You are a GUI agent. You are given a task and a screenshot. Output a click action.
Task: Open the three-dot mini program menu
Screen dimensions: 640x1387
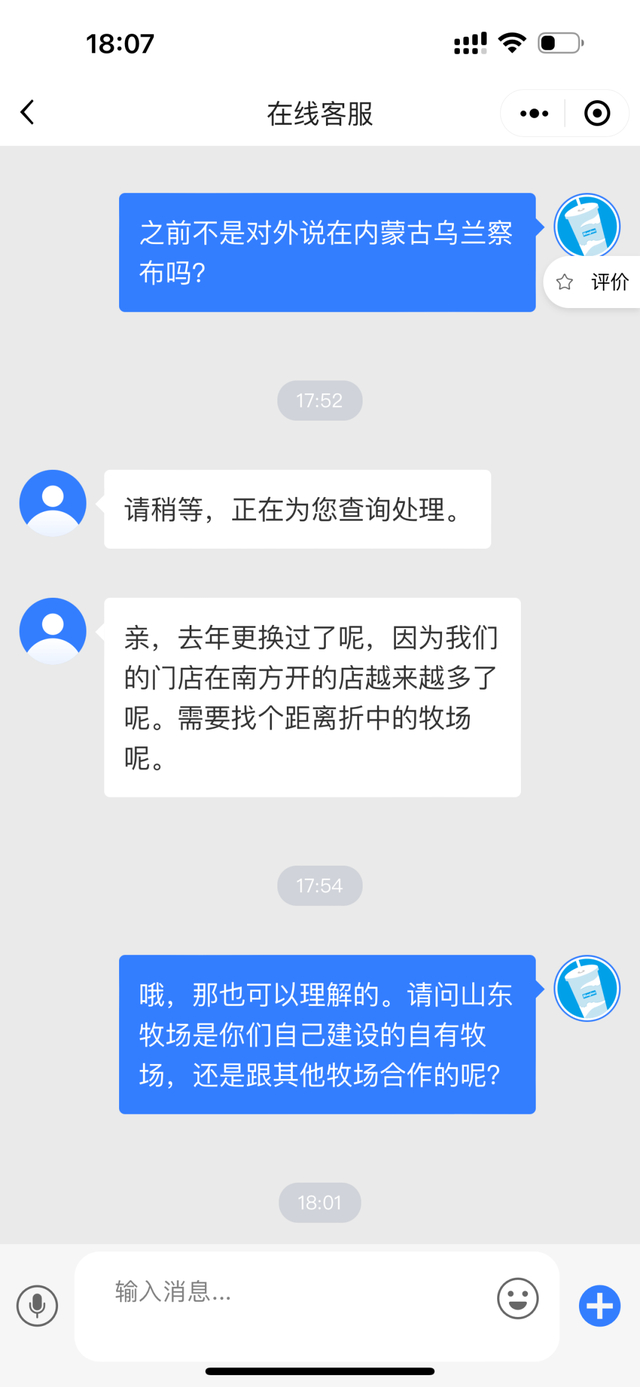point(535,114)
